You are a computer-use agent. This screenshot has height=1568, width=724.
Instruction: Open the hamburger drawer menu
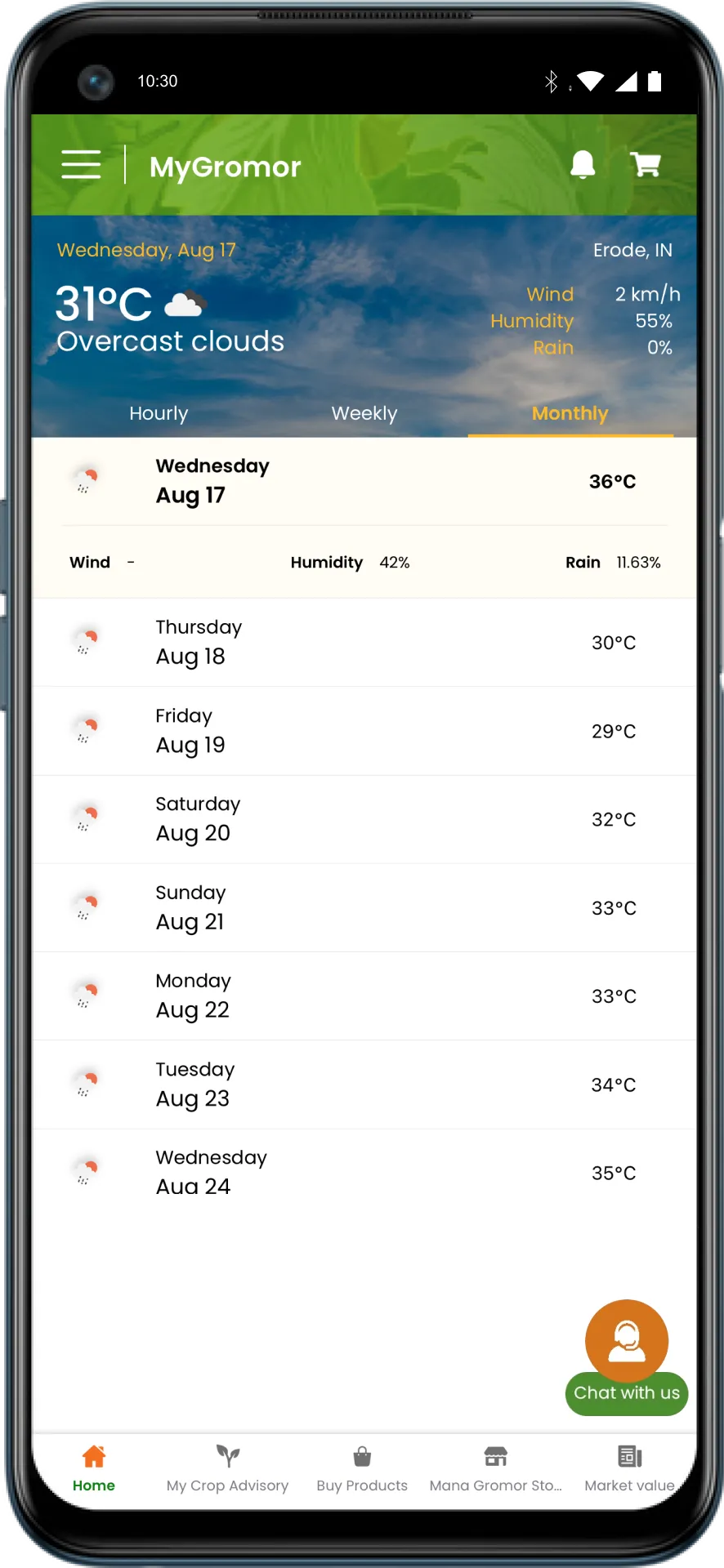81,165
